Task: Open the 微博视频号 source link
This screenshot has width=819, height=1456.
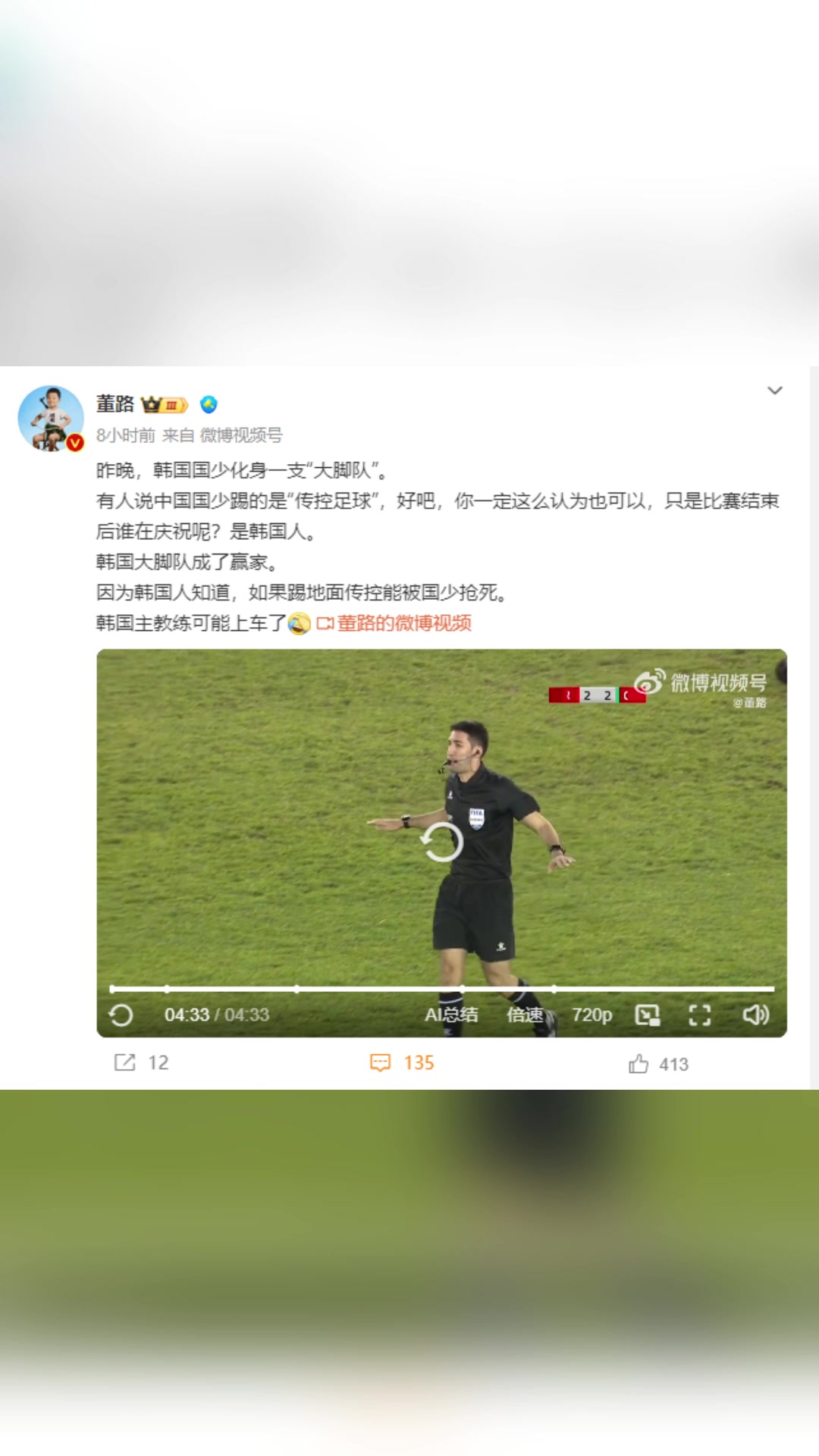Action: pyautogui.click(x=240, y=435)
